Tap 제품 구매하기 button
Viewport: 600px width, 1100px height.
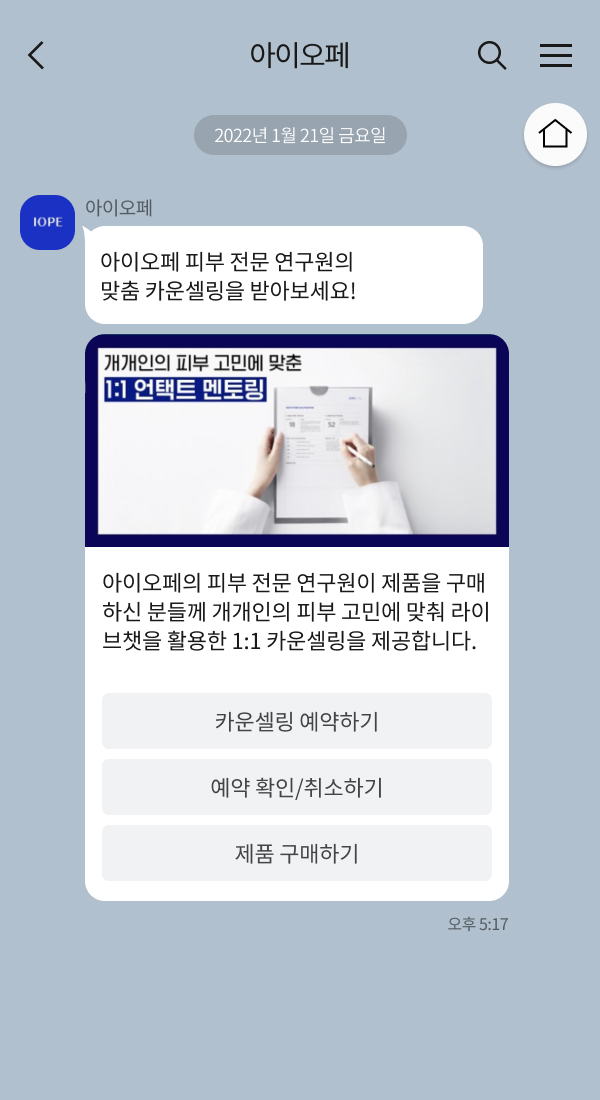(297, 853)
